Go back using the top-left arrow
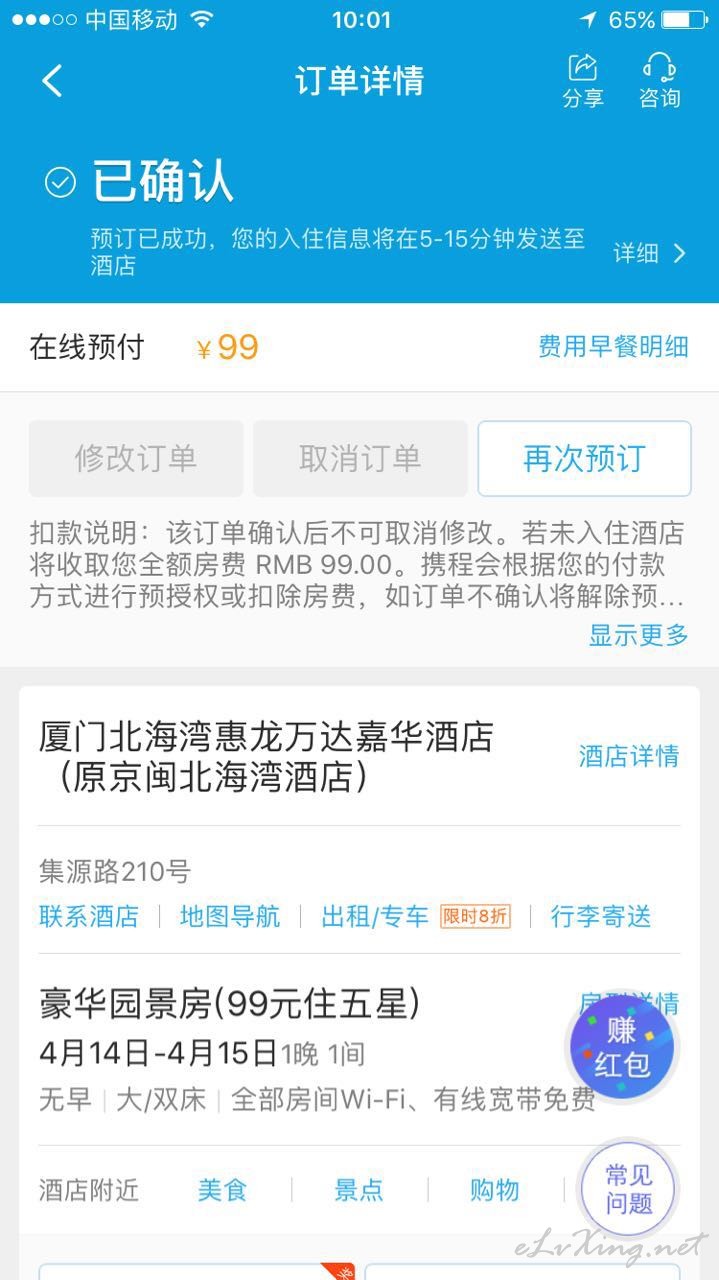This screenshot has height=1280, width=719. click(x=52, y=80)
